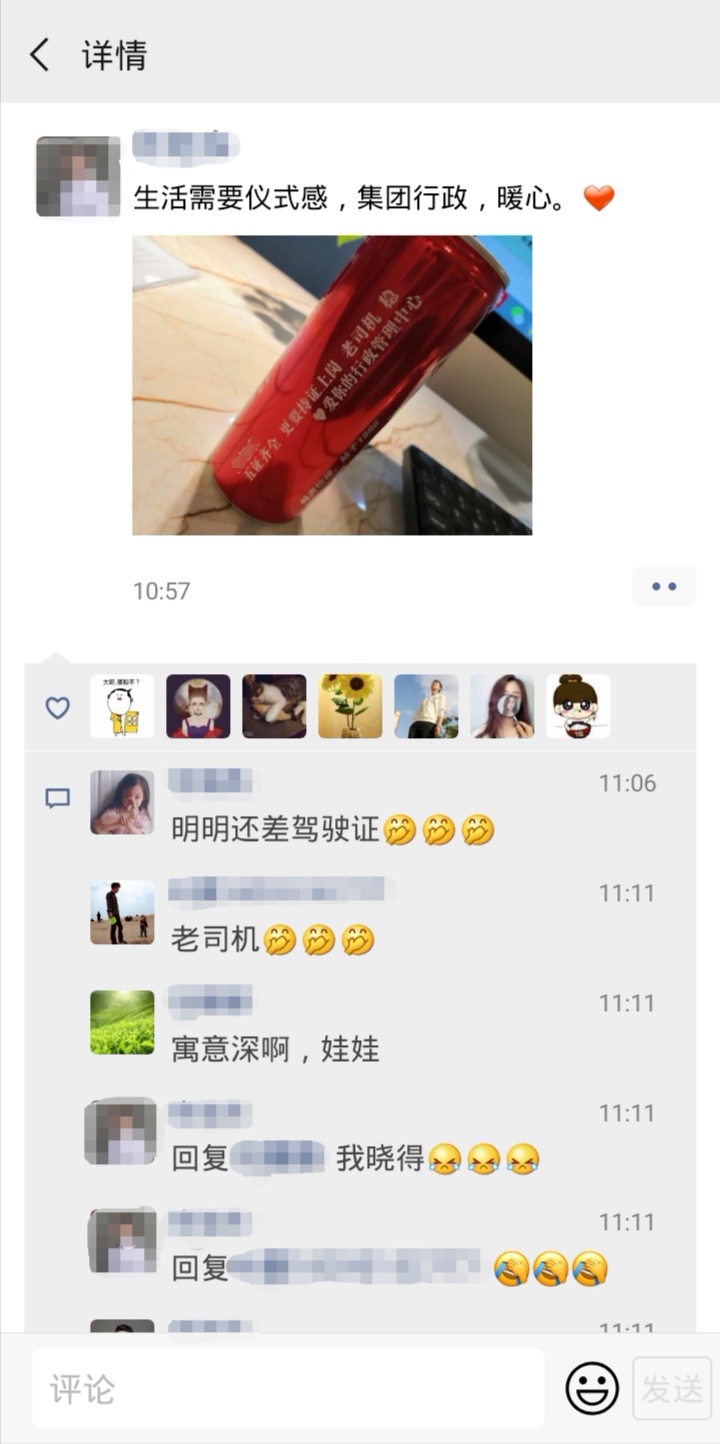720x1444 pixels.
Task: Open the avatar of the 老司机 commenter
Action: (x=122, y=912)
